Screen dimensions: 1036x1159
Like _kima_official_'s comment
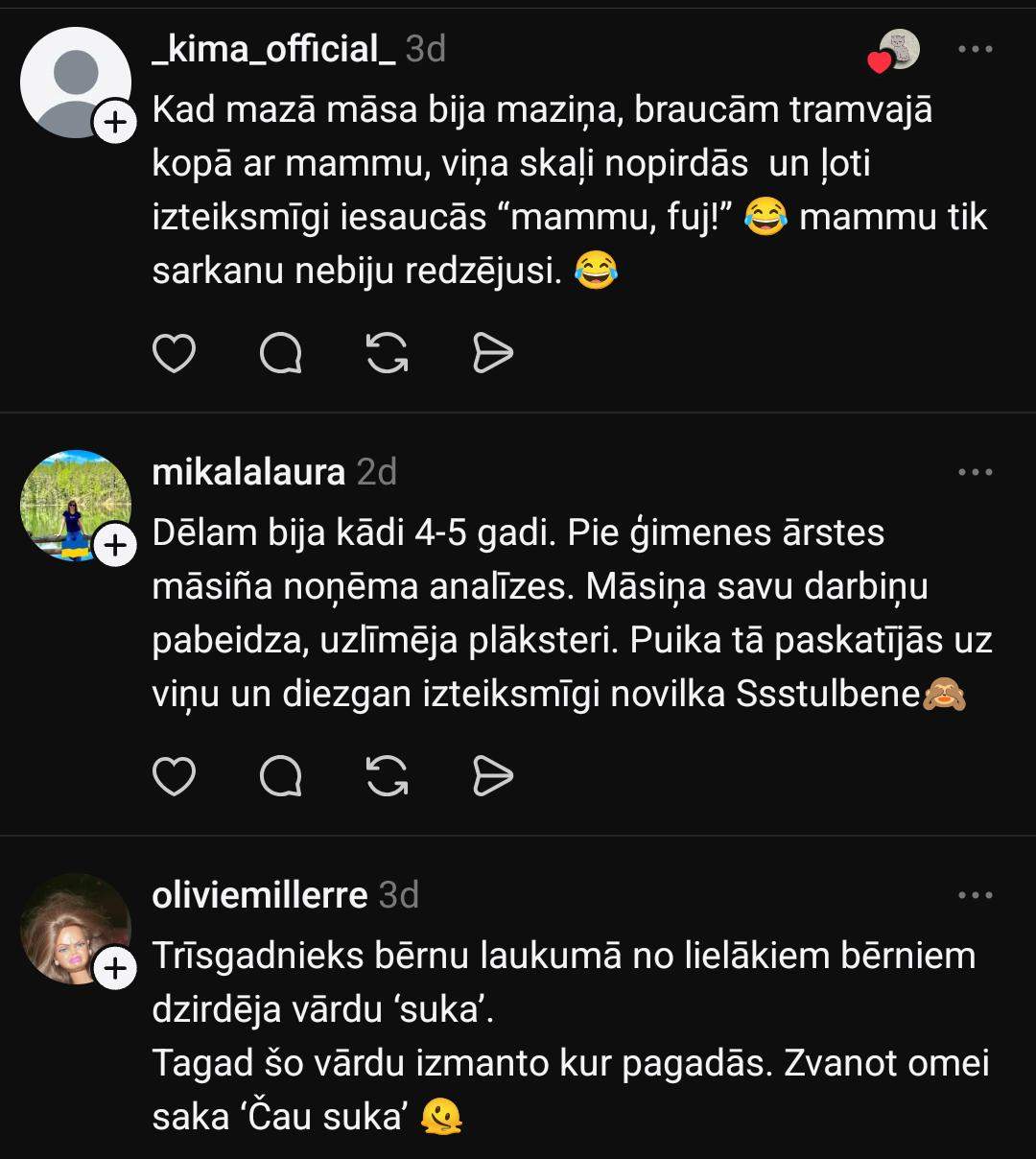(x=174, y=354)
